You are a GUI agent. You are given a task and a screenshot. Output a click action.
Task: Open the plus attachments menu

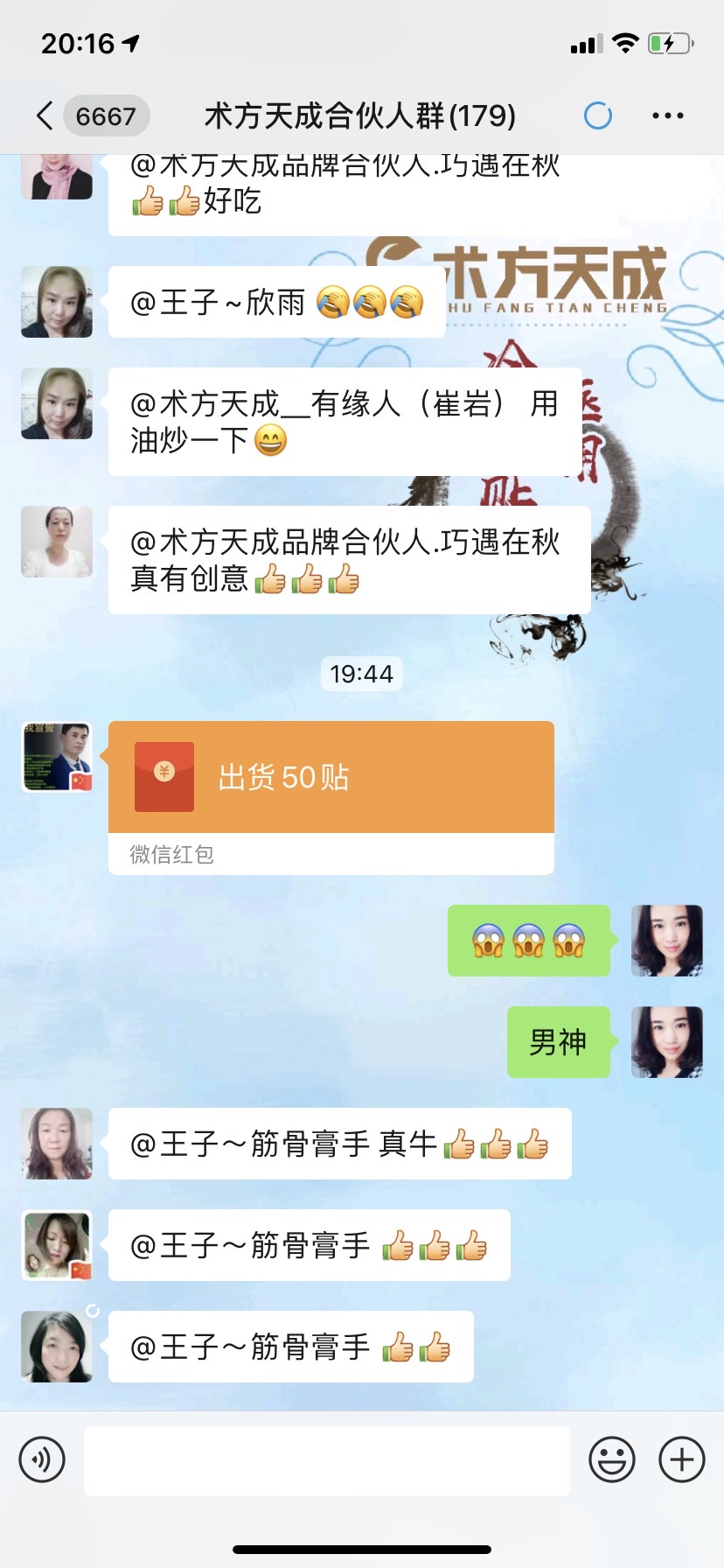682,1459
